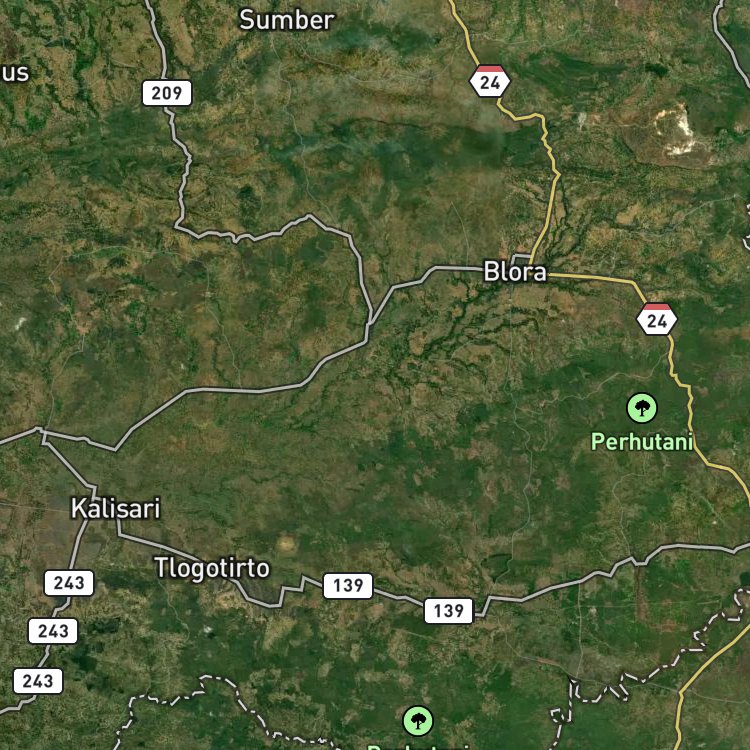Open the Blora city label

[x=515, y=272]
